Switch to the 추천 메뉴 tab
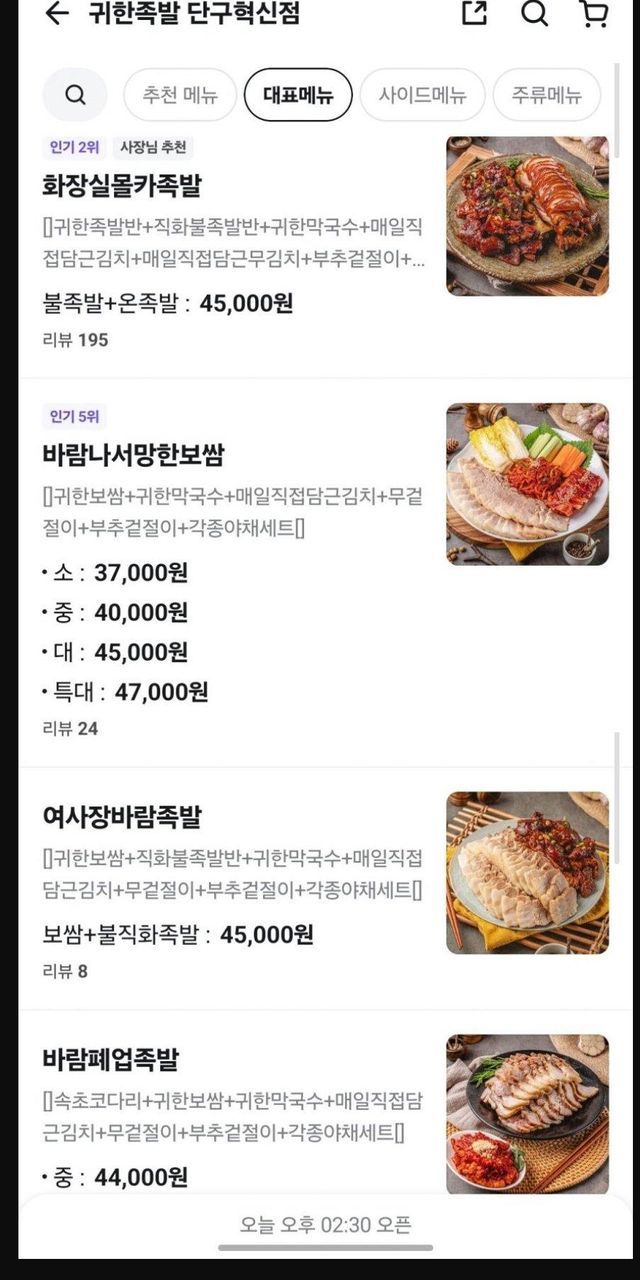The image size is (640, 1280). [x=180, y=95]
